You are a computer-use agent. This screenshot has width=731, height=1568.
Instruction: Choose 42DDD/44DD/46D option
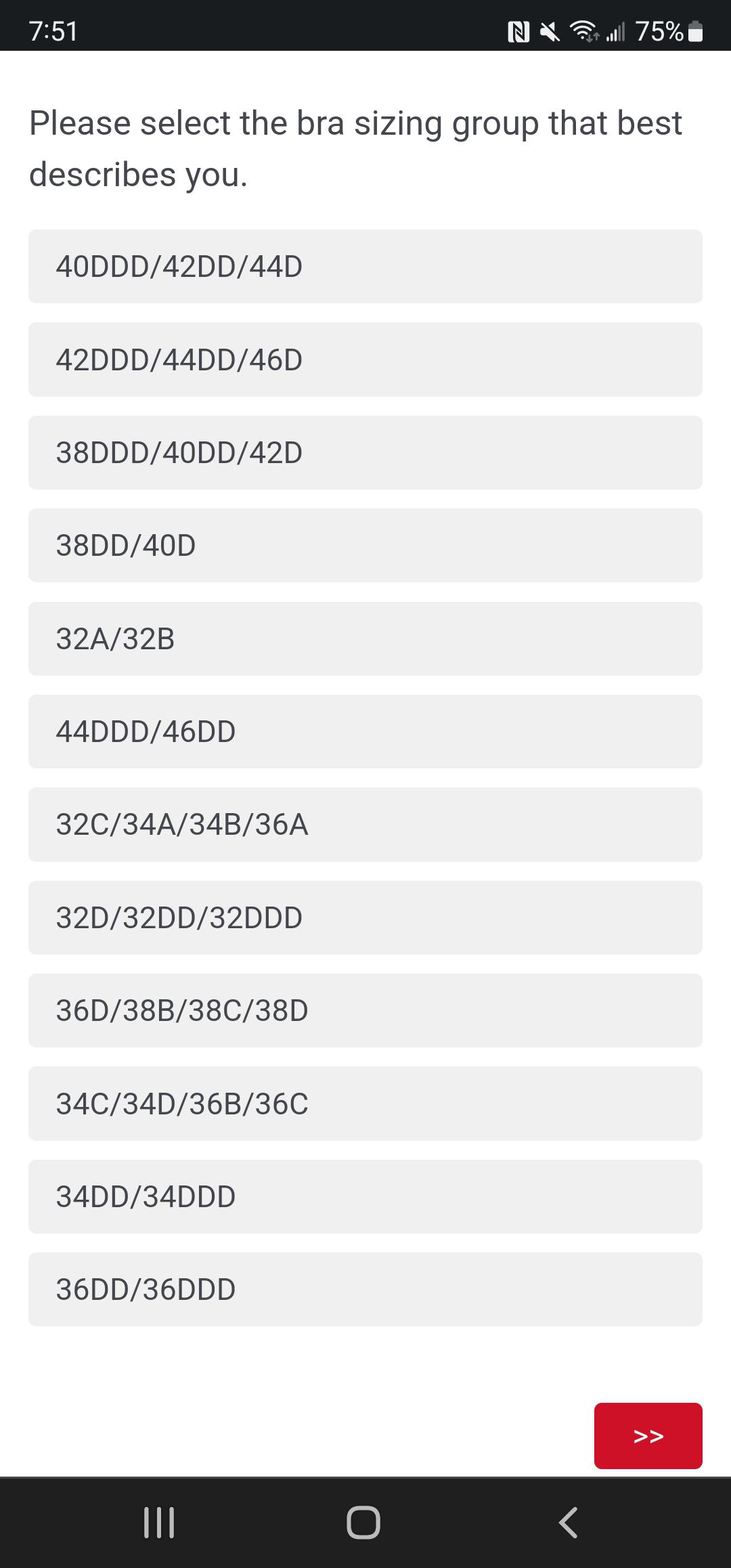365,360
